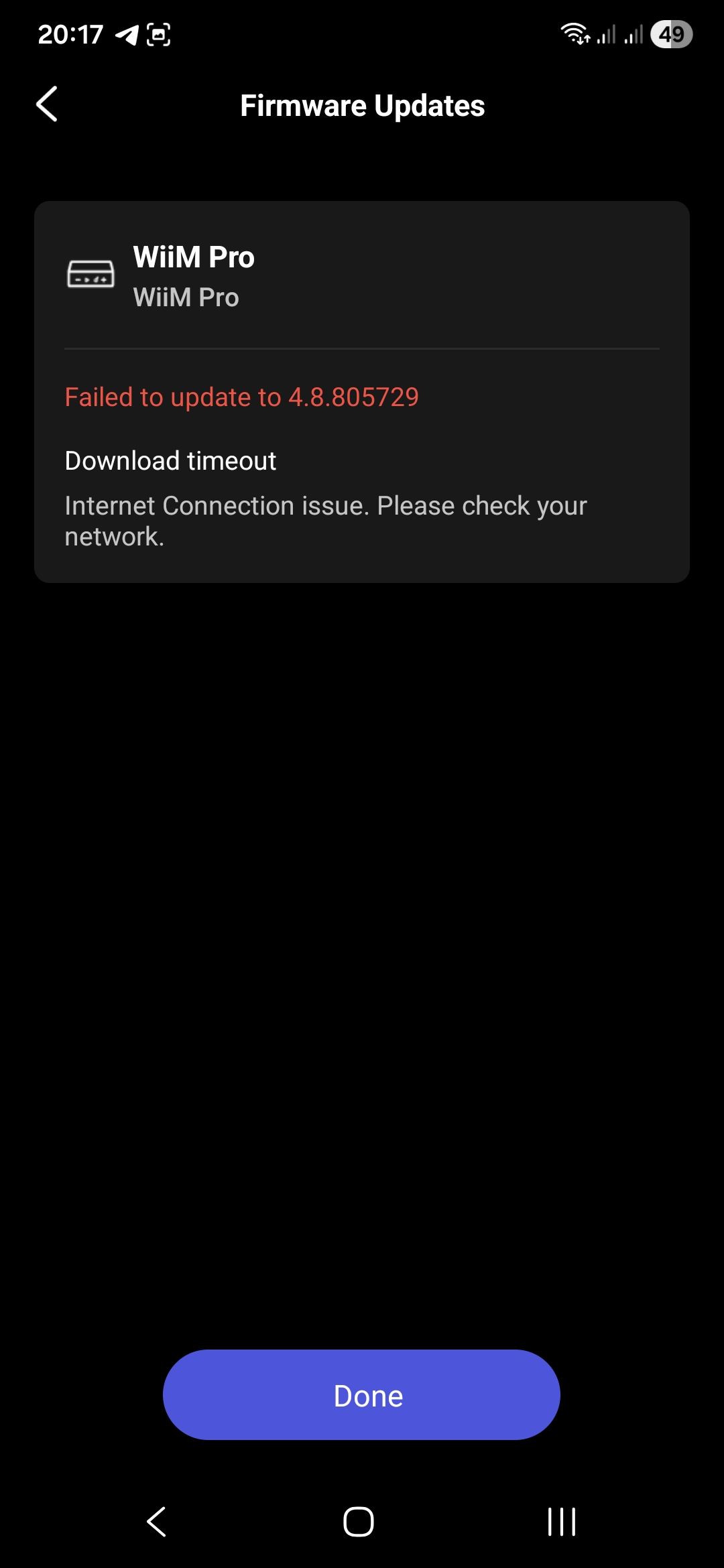
Task: Tap the system home button
Action: click(359, 1521)
